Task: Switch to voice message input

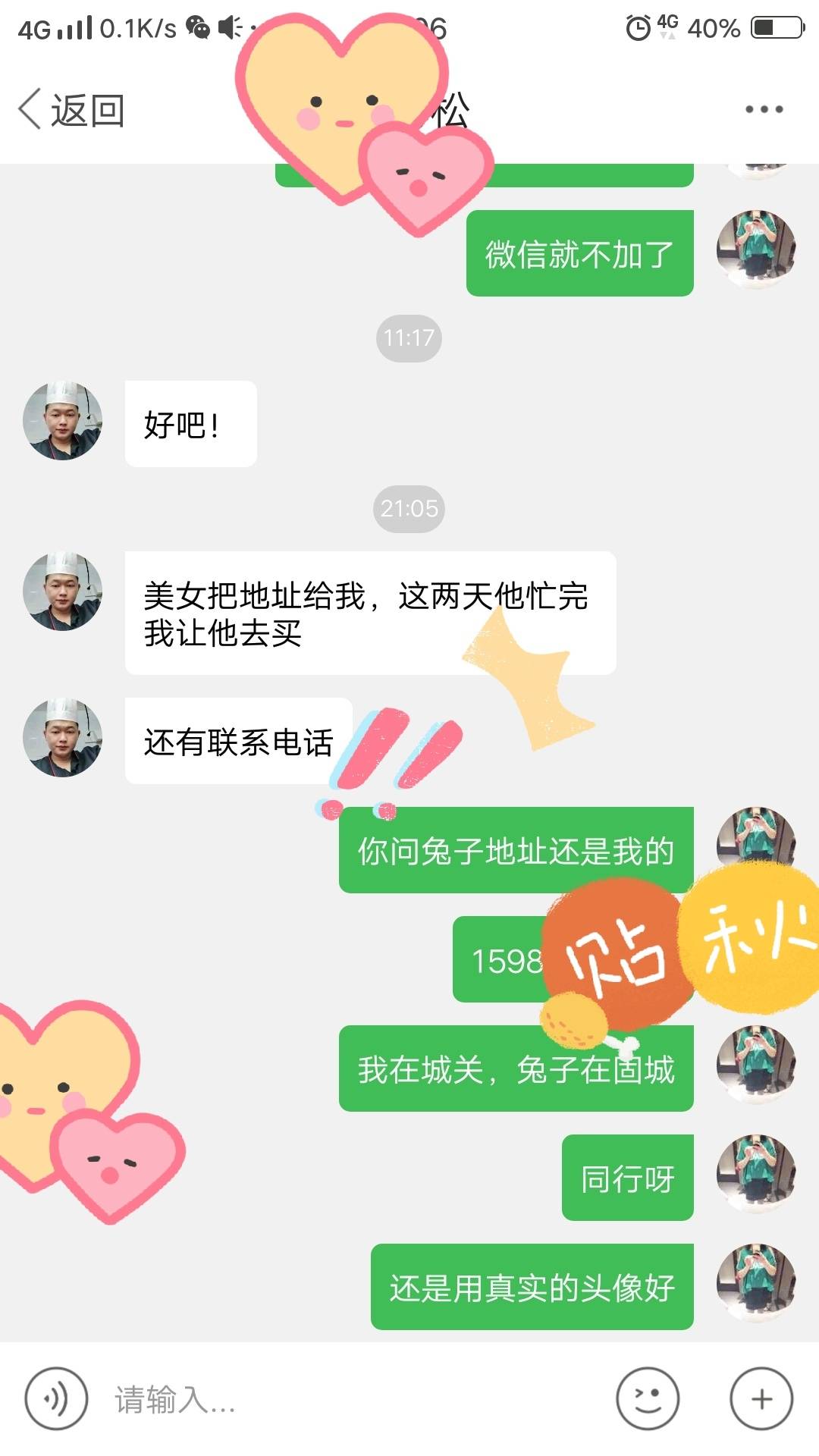Action: click(x=56, y=1399)
